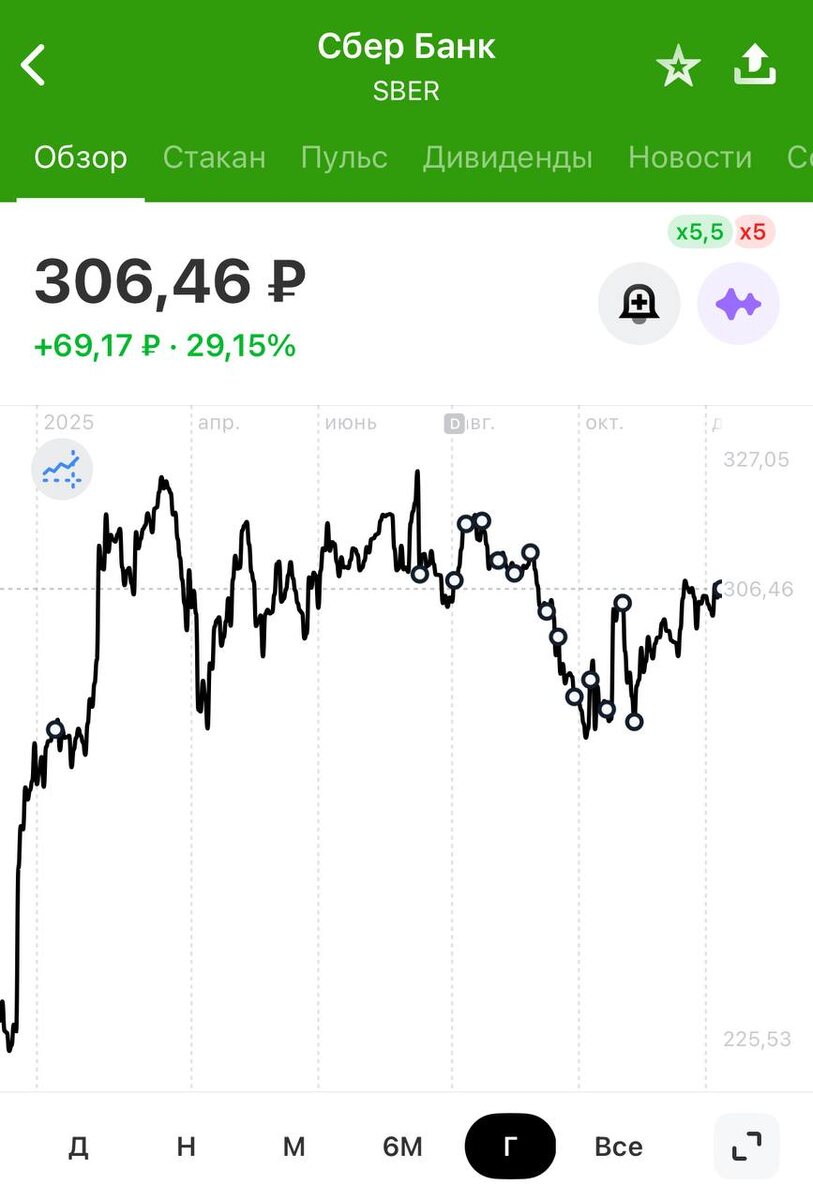Viewport: 813px width, 1200px height.
Task: Switch to the Новости tab
Action: pos(690,157)
